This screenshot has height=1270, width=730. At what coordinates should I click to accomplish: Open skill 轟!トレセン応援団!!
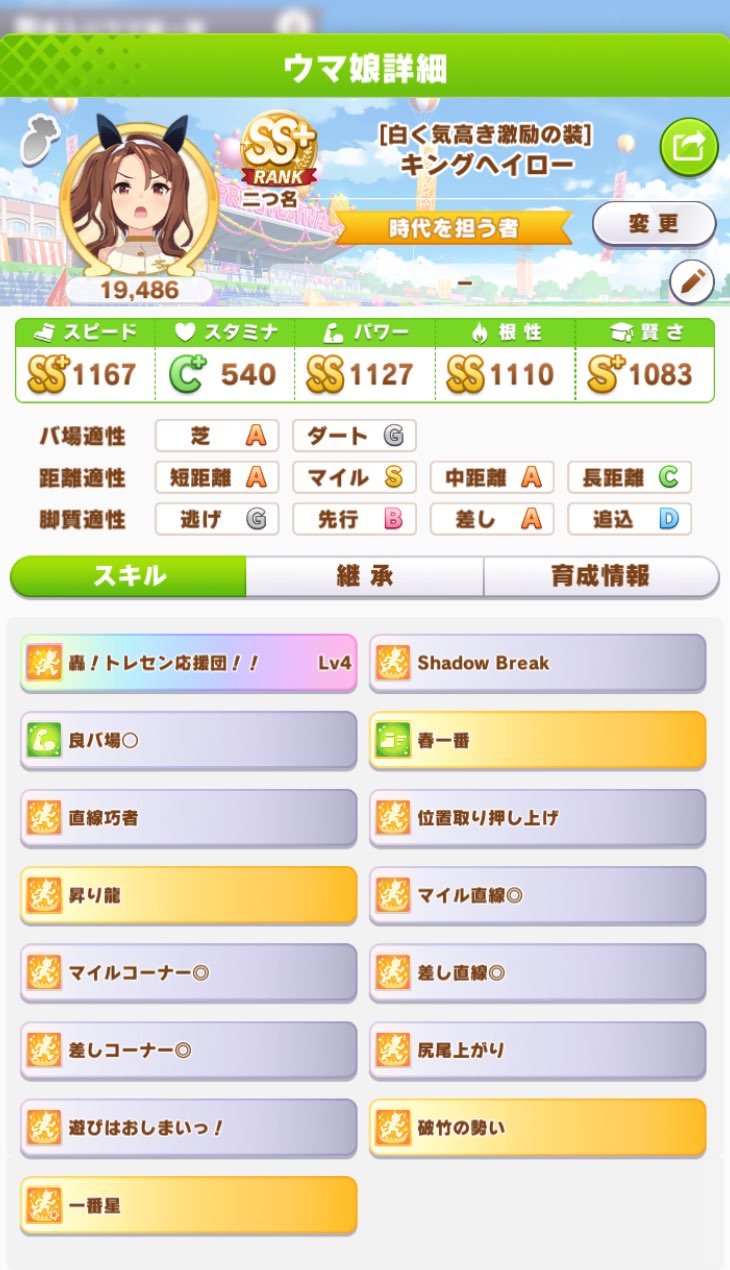pyautogui.click(x=189, y=663)
